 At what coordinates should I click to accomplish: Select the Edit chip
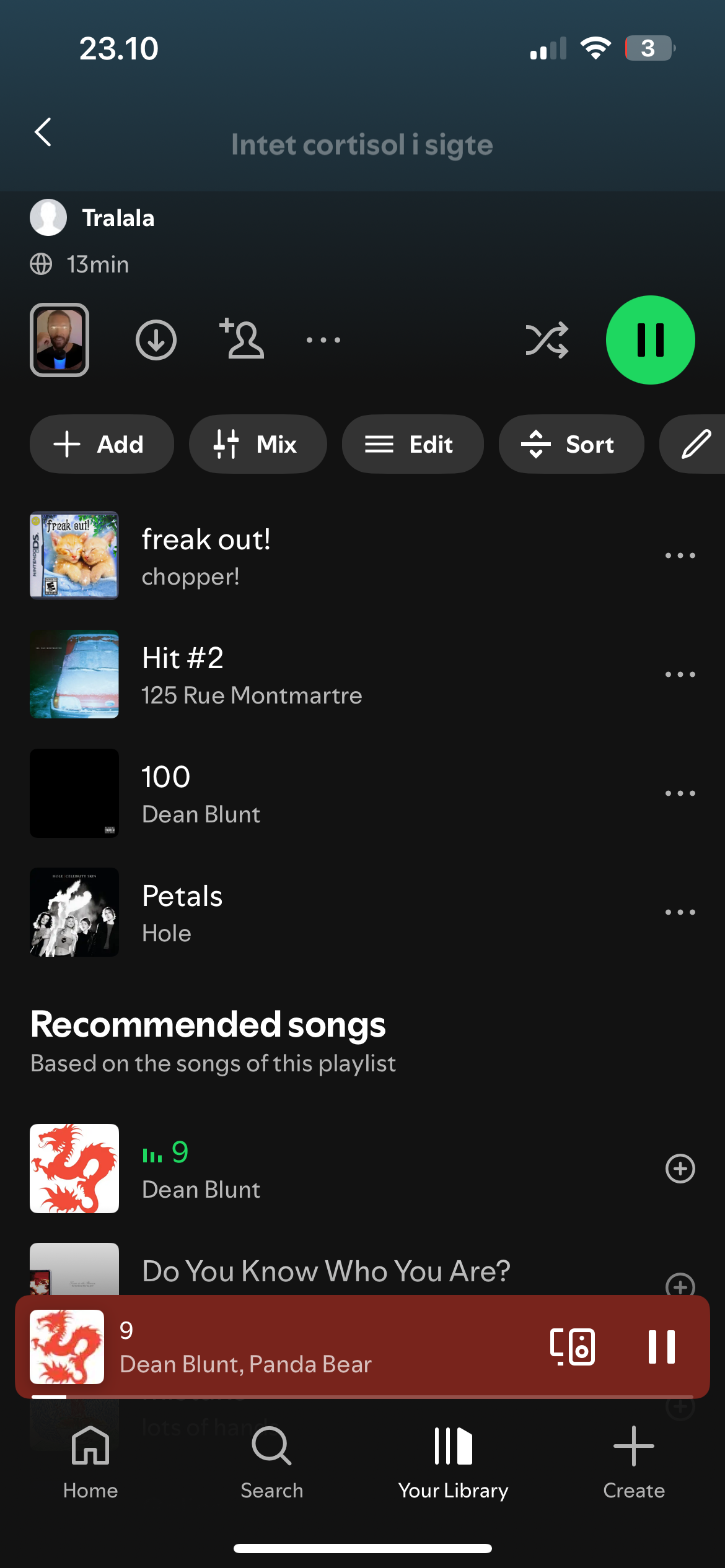(412, 444)
